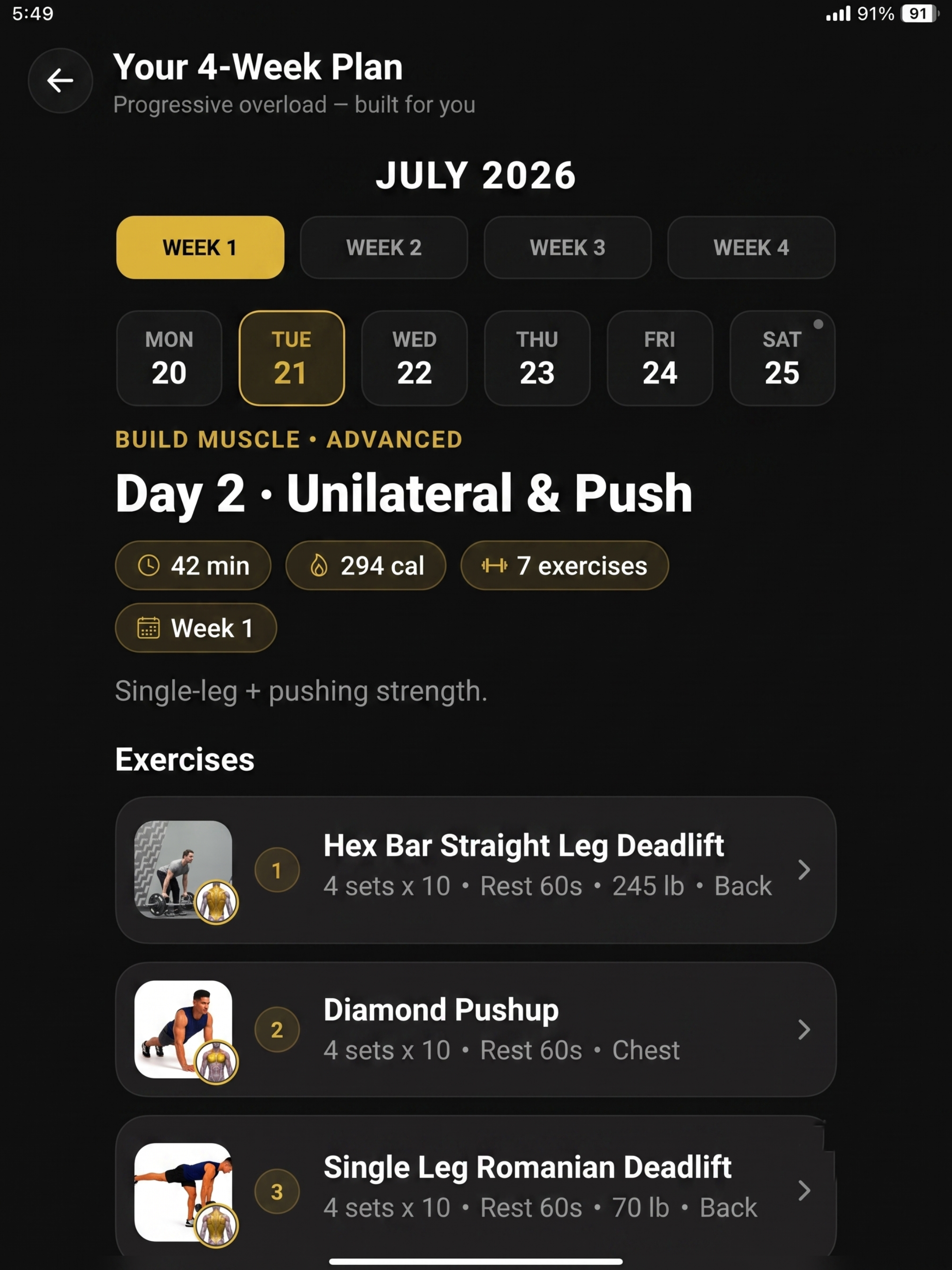
Task: Select Saturday 25 in the day row
Action: pos(782,358)
